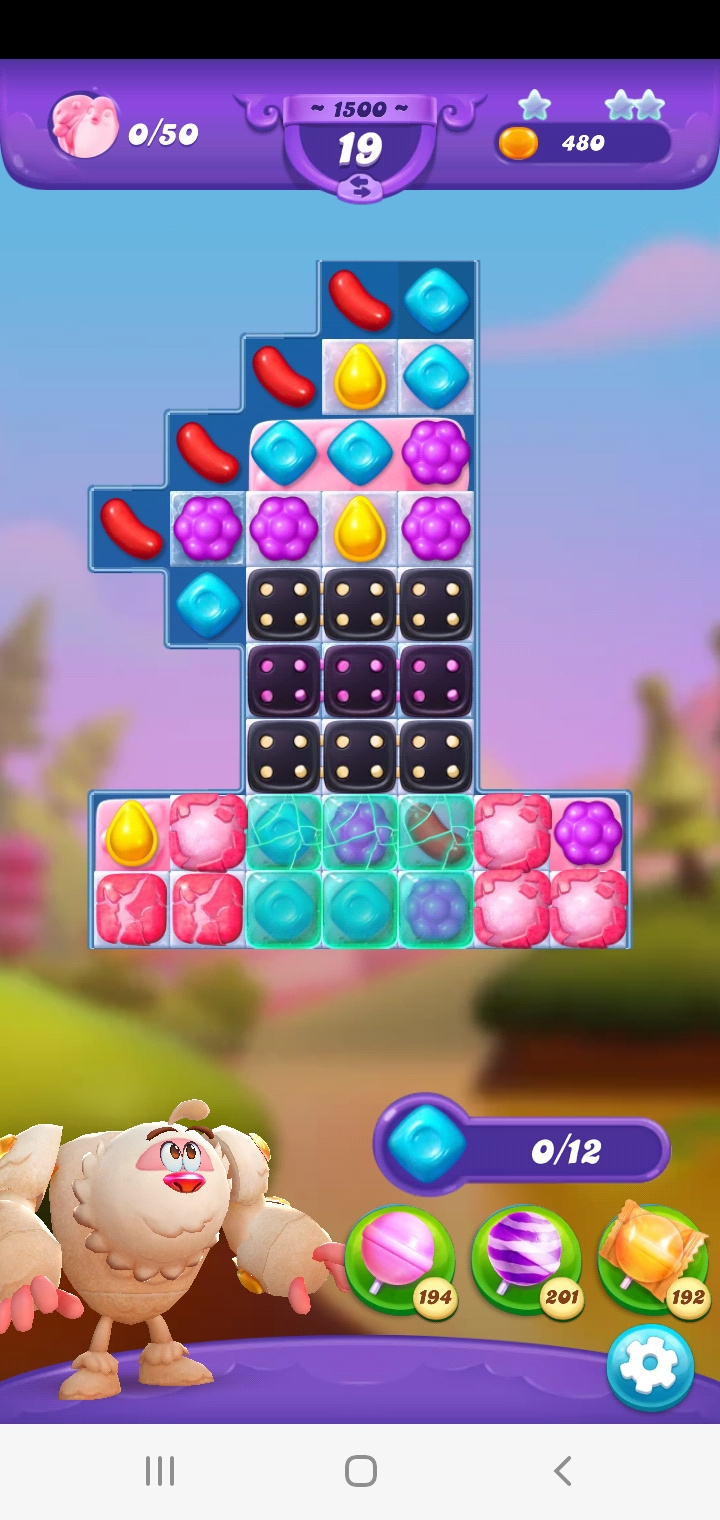Viewport: 720px width, 1520px height.
Task: Activate the wrapped orange candy booster (192)
Action: (x=652, y=1256)
